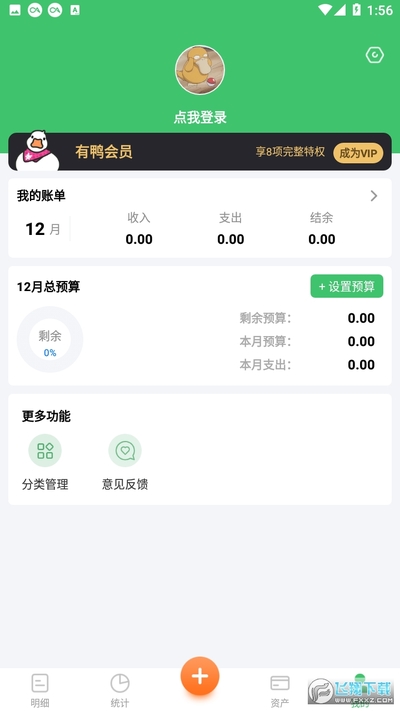Switch to the 明细 tab
This screenshot has height=711, width=400.
click(x=40, y=690)
